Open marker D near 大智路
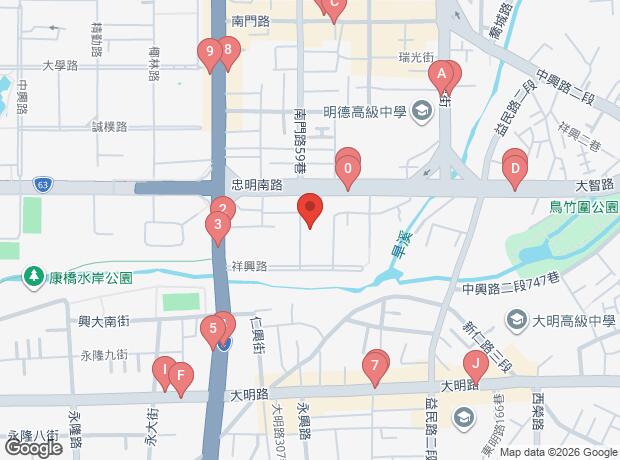 pos(514,168)
